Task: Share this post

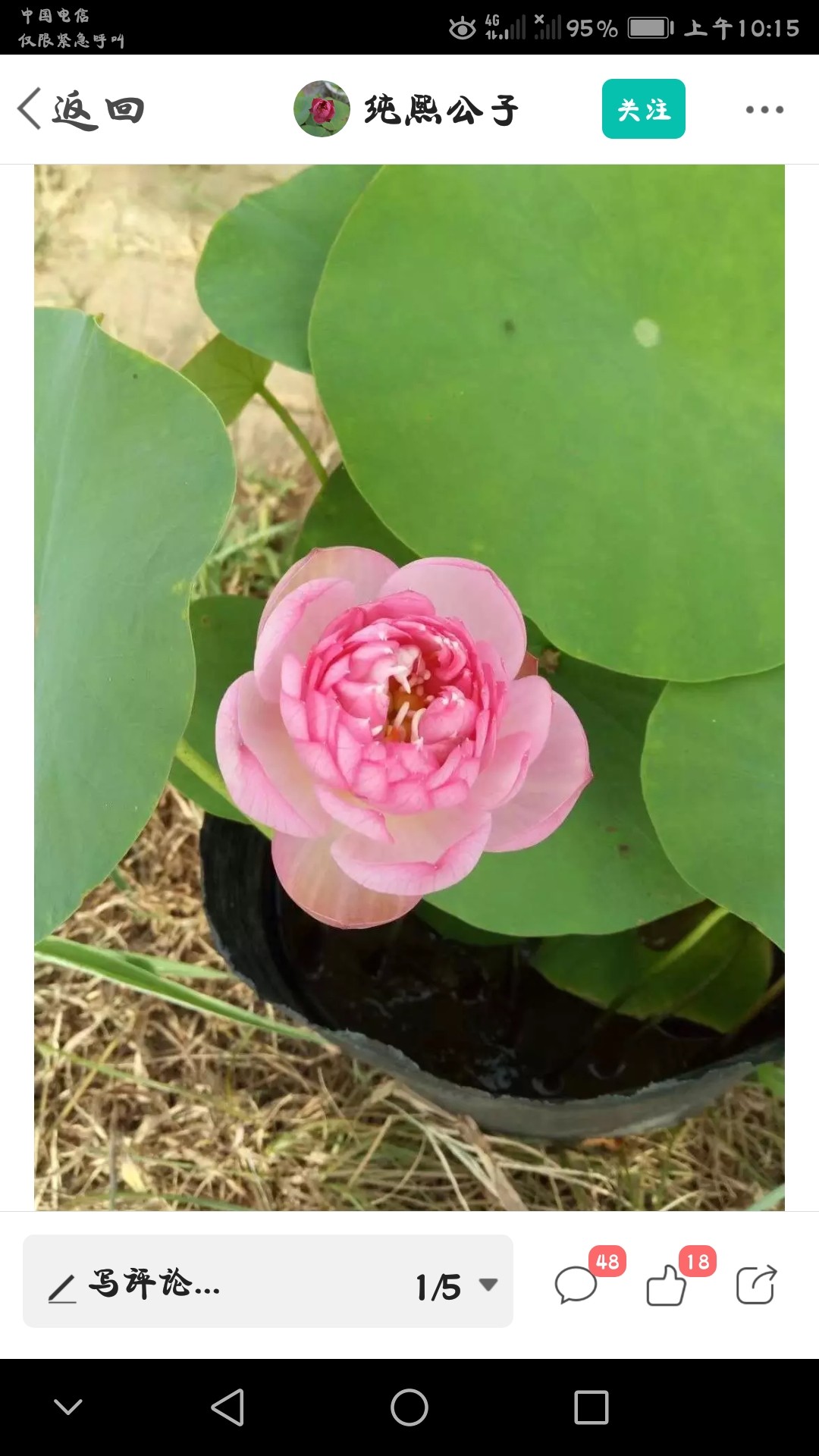Action: 757,1285
